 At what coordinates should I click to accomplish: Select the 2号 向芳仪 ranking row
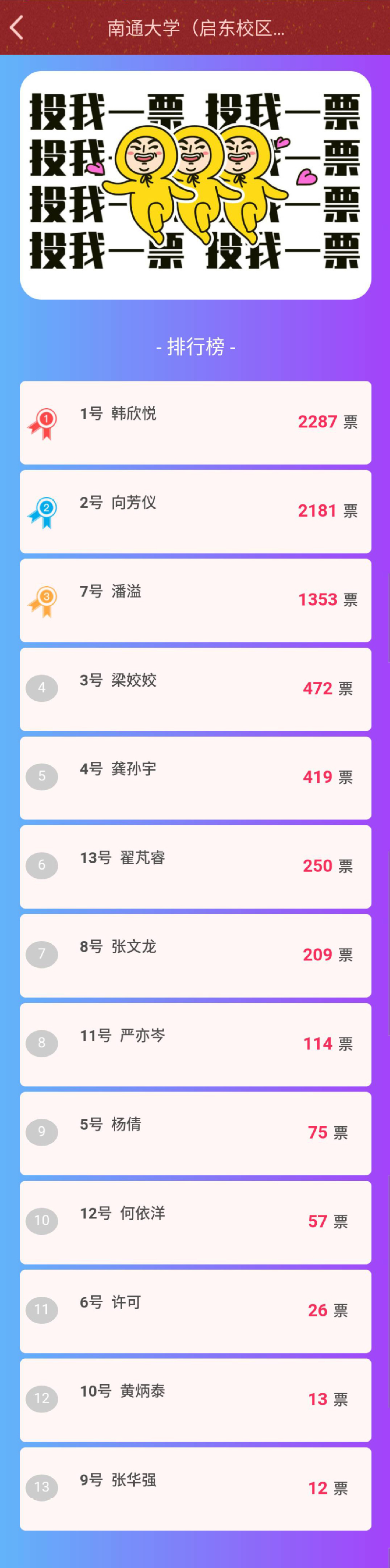click(x=195, y=511)
